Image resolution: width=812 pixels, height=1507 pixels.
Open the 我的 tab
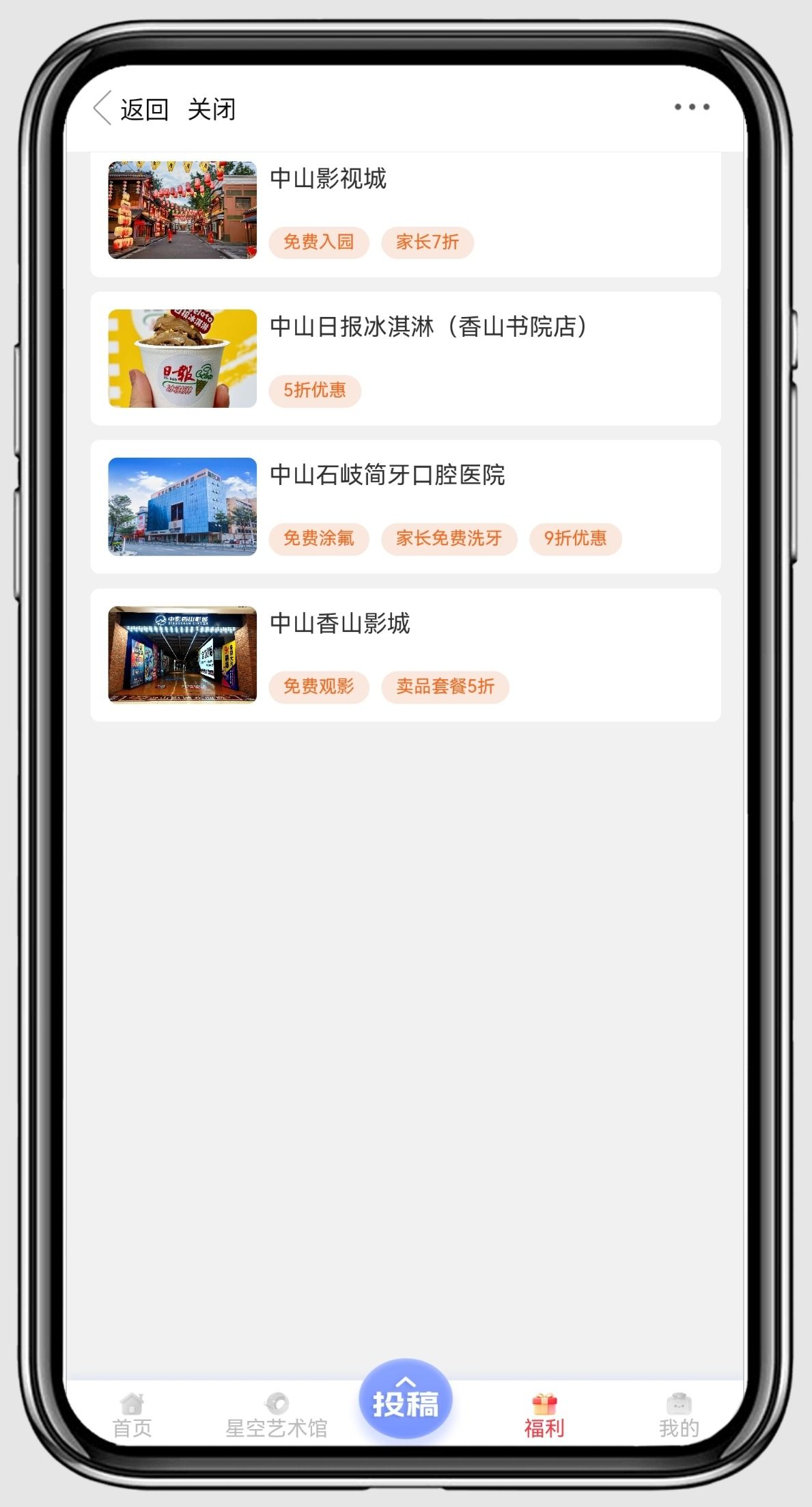[679, 1415]
